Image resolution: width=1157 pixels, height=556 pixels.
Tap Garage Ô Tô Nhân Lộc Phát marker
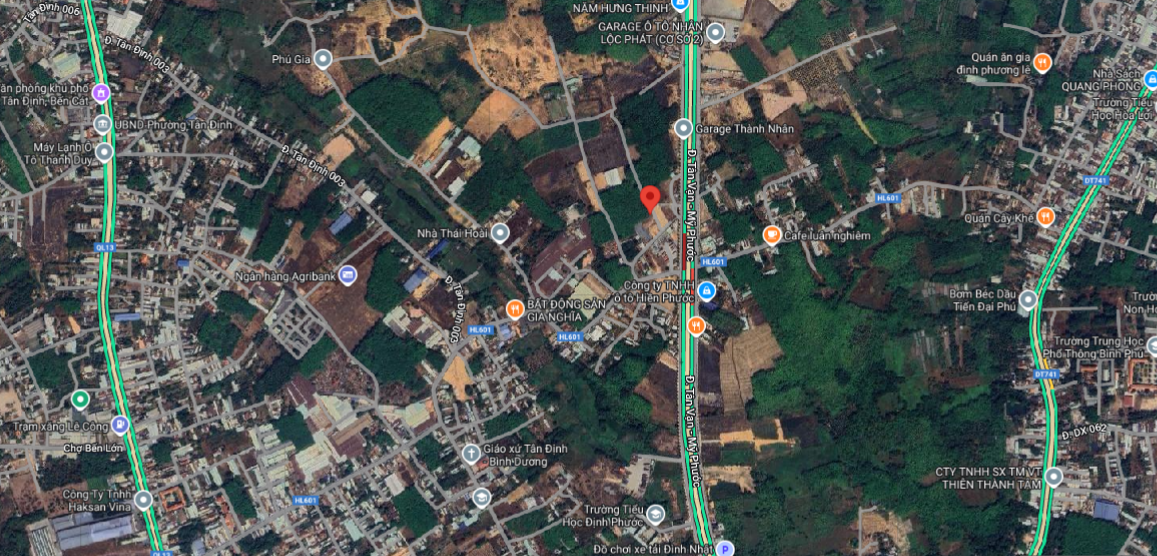715,34
